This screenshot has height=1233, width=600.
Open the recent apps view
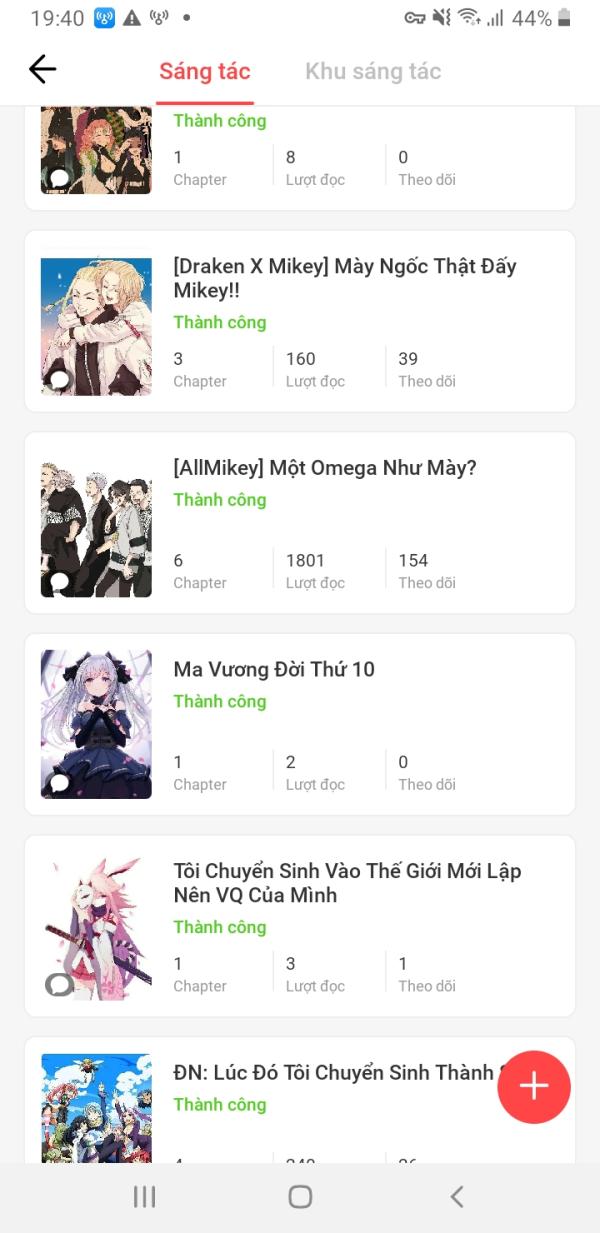point(145,1197)
